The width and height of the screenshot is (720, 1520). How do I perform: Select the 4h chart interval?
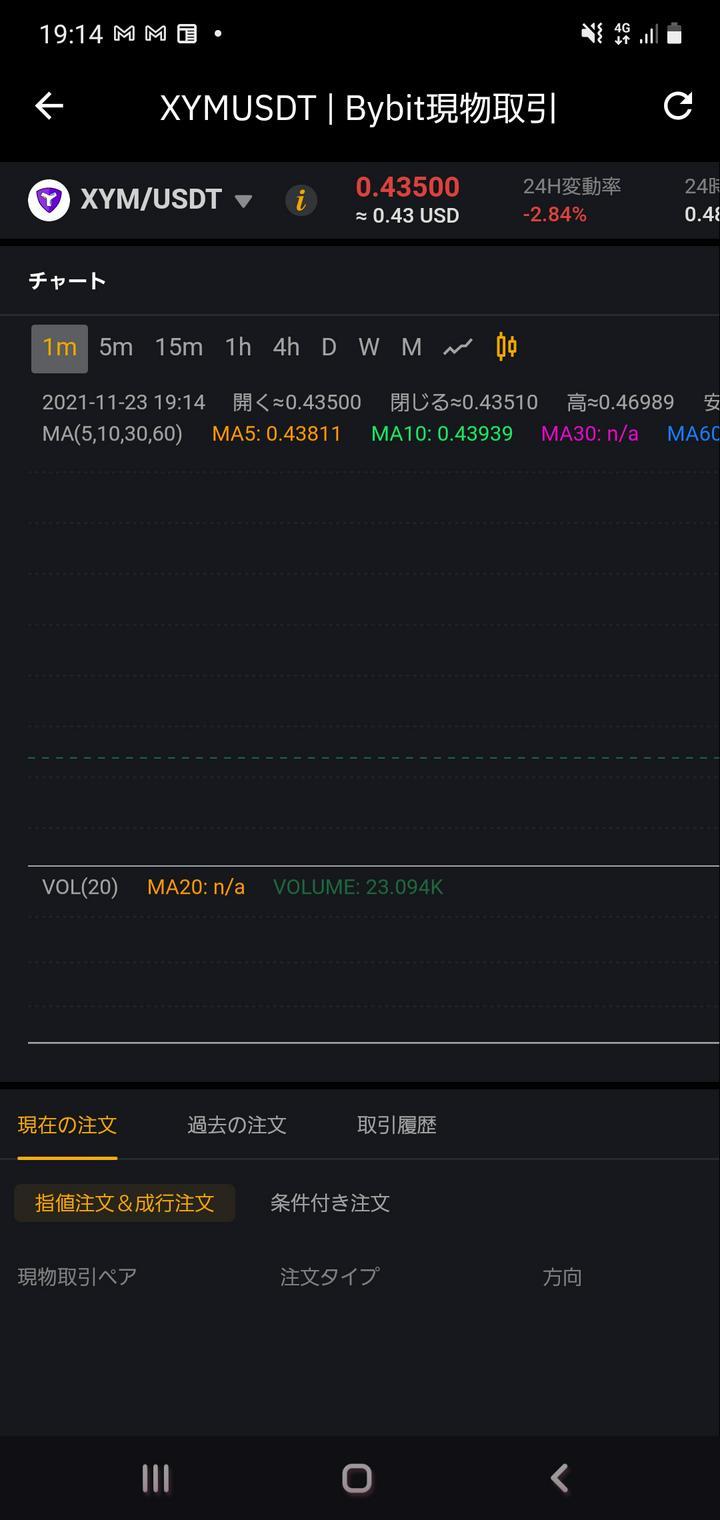(x=286, y=348)
